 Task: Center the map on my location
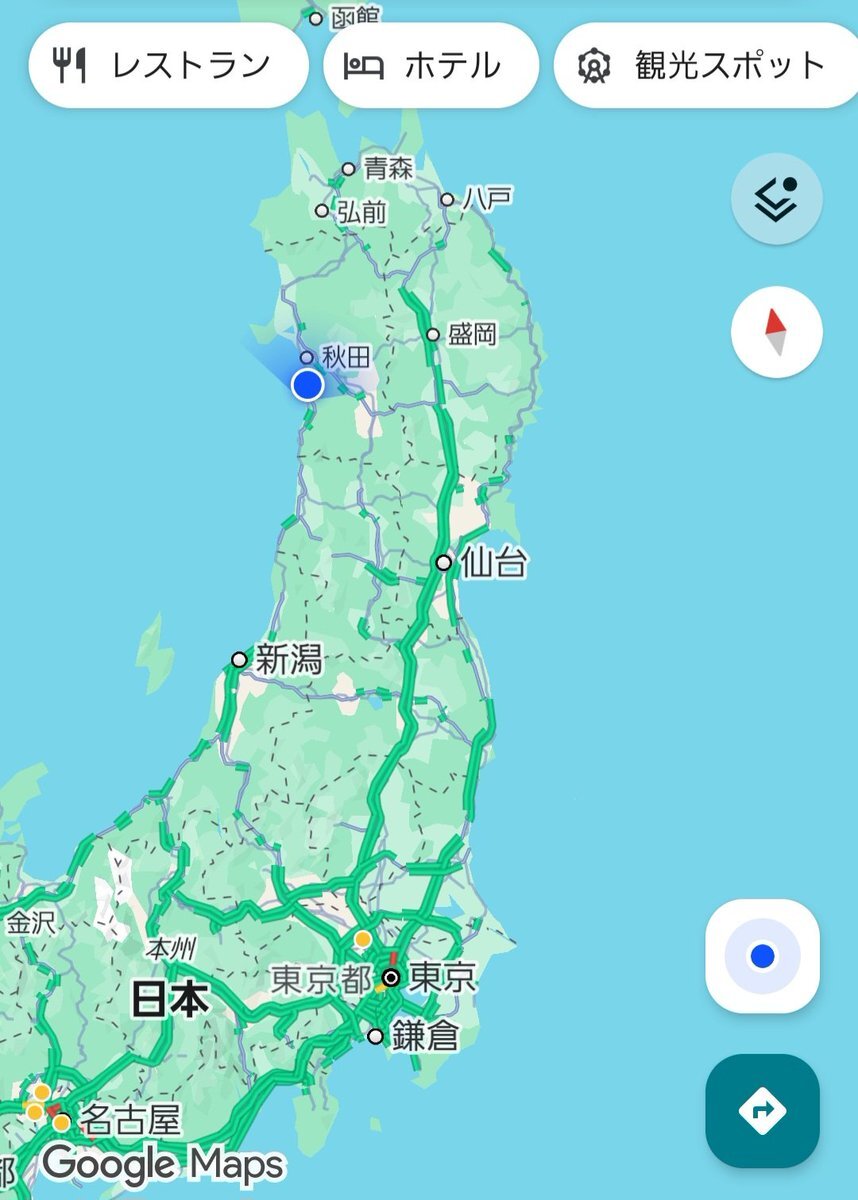(762, 956)
